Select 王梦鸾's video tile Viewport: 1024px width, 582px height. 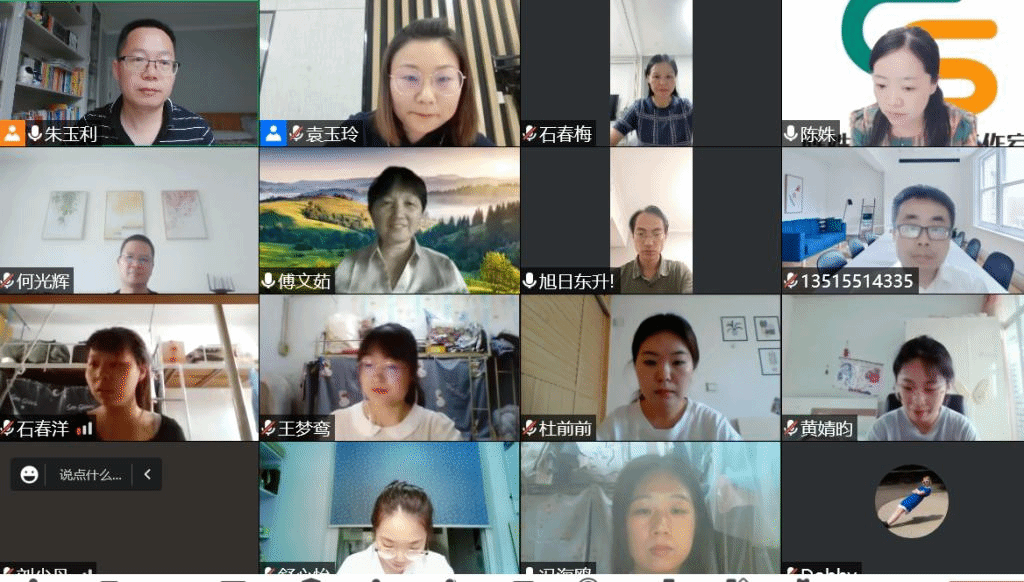click(x=389, y=367)
